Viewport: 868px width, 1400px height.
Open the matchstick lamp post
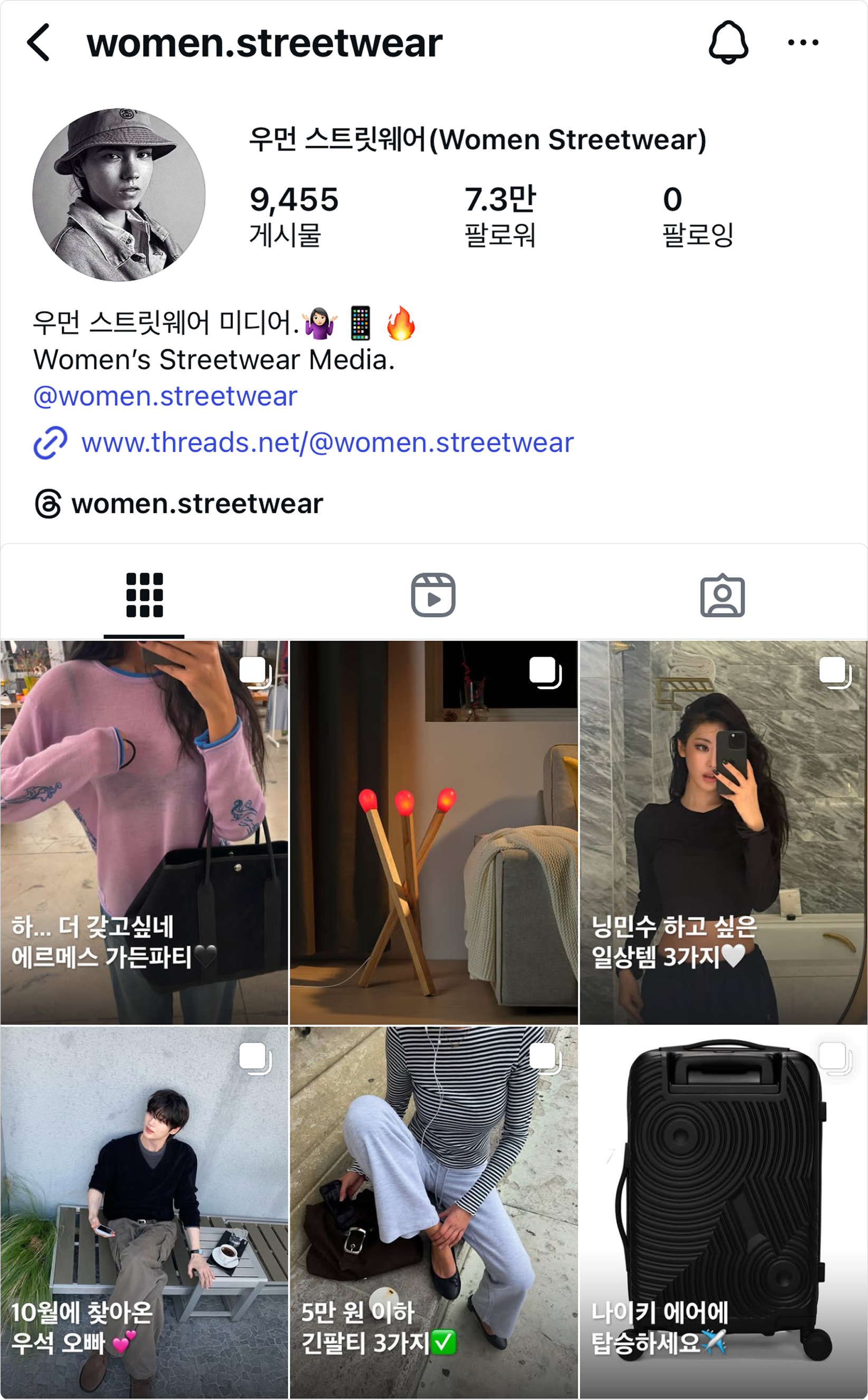[433, 832]
